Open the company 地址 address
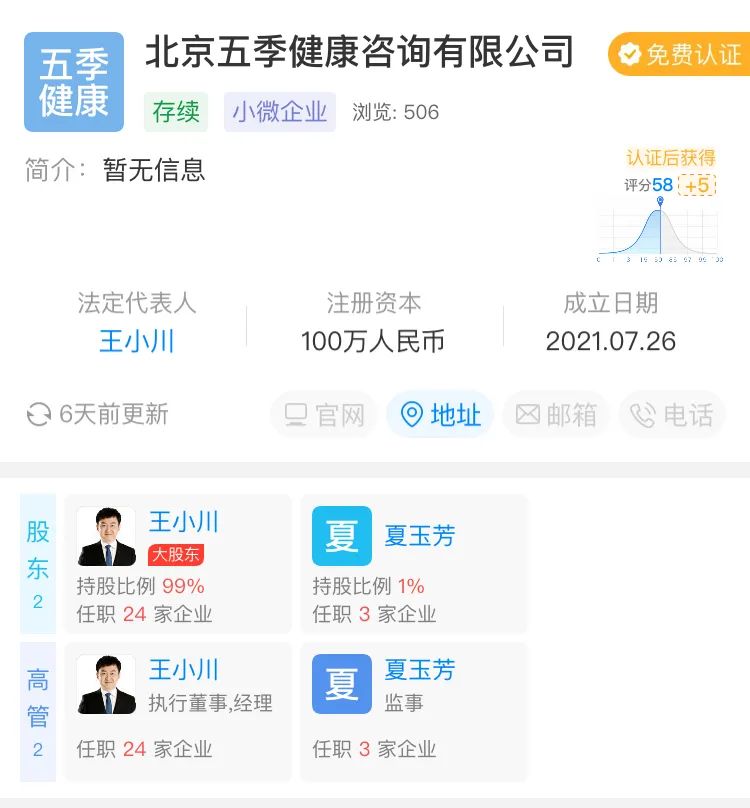The height and width of the screenshot is (808, 750). coord(441,415)
